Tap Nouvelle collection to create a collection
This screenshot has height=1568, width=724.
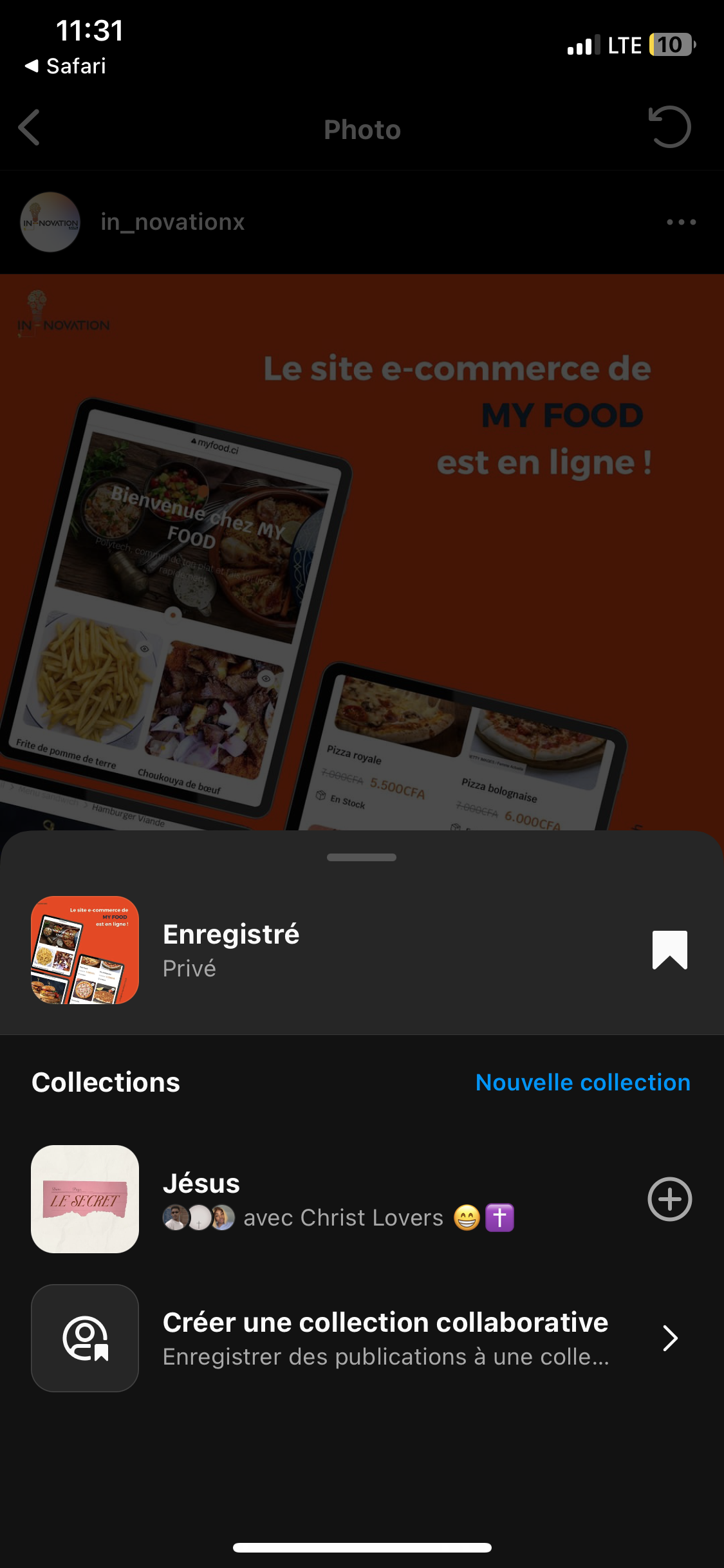point(582,1083)
